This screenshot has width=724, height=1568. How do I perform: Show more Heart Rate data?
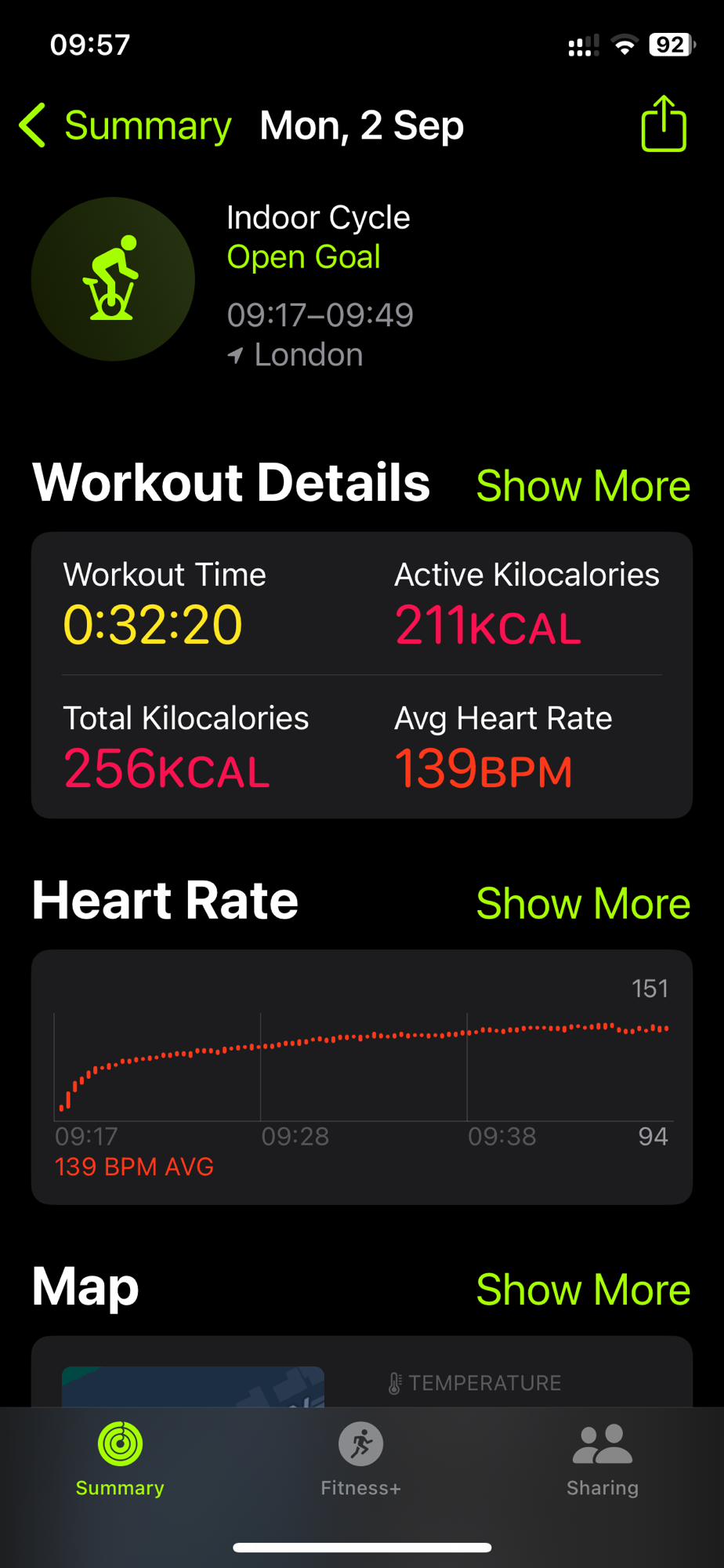click(x=583, y=903)
